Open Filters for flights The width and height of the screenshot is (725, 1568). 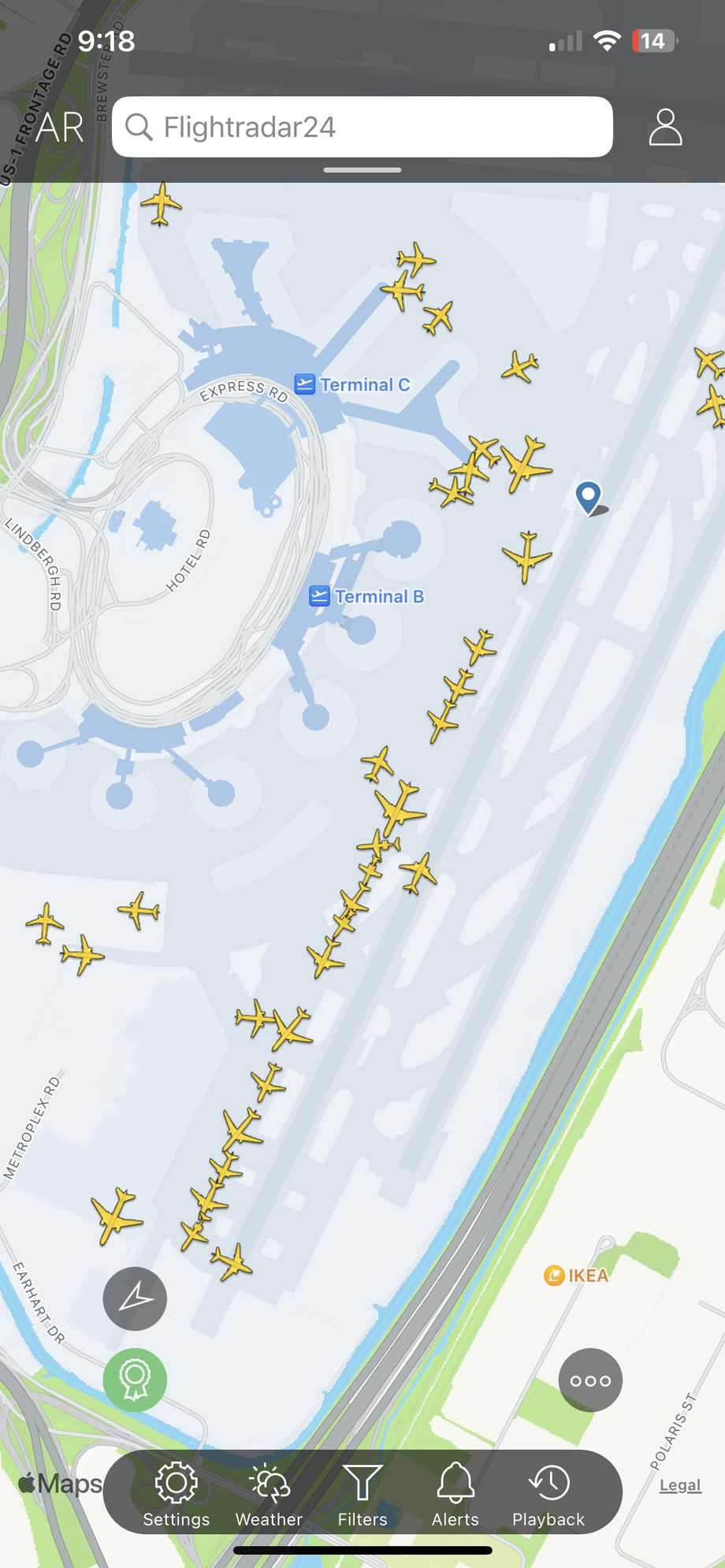point(362,1495)
